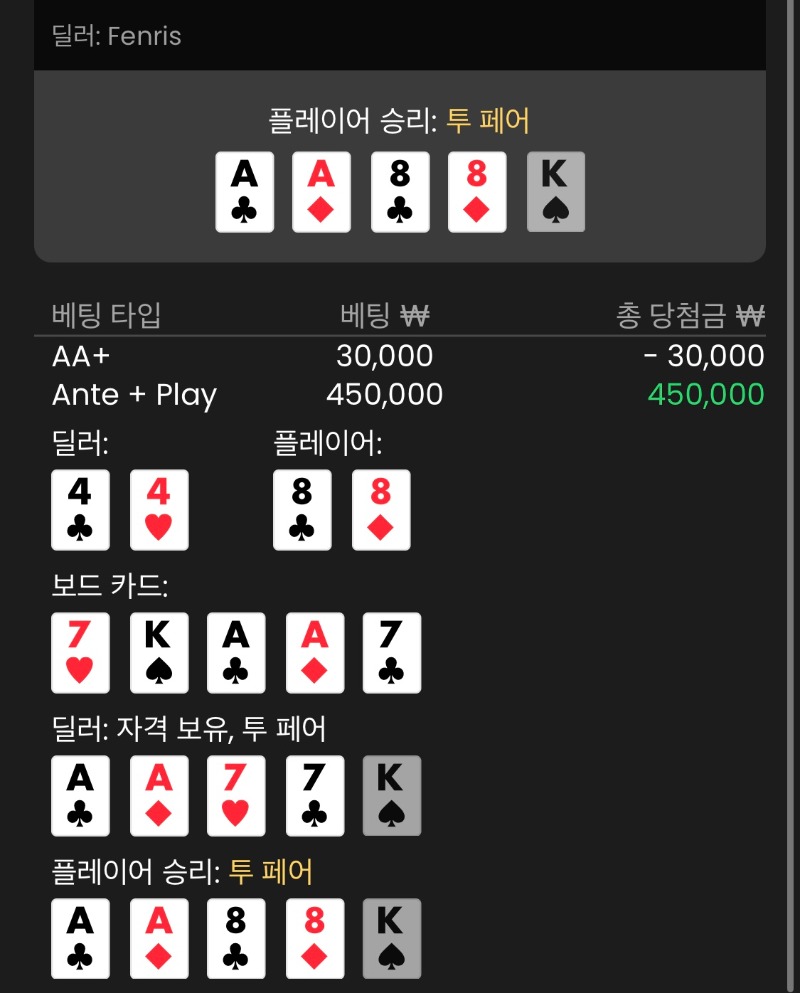This screenshot has width=800, height=993.
Task: Select the 8 of clubs player card
Action: (301, 509)
